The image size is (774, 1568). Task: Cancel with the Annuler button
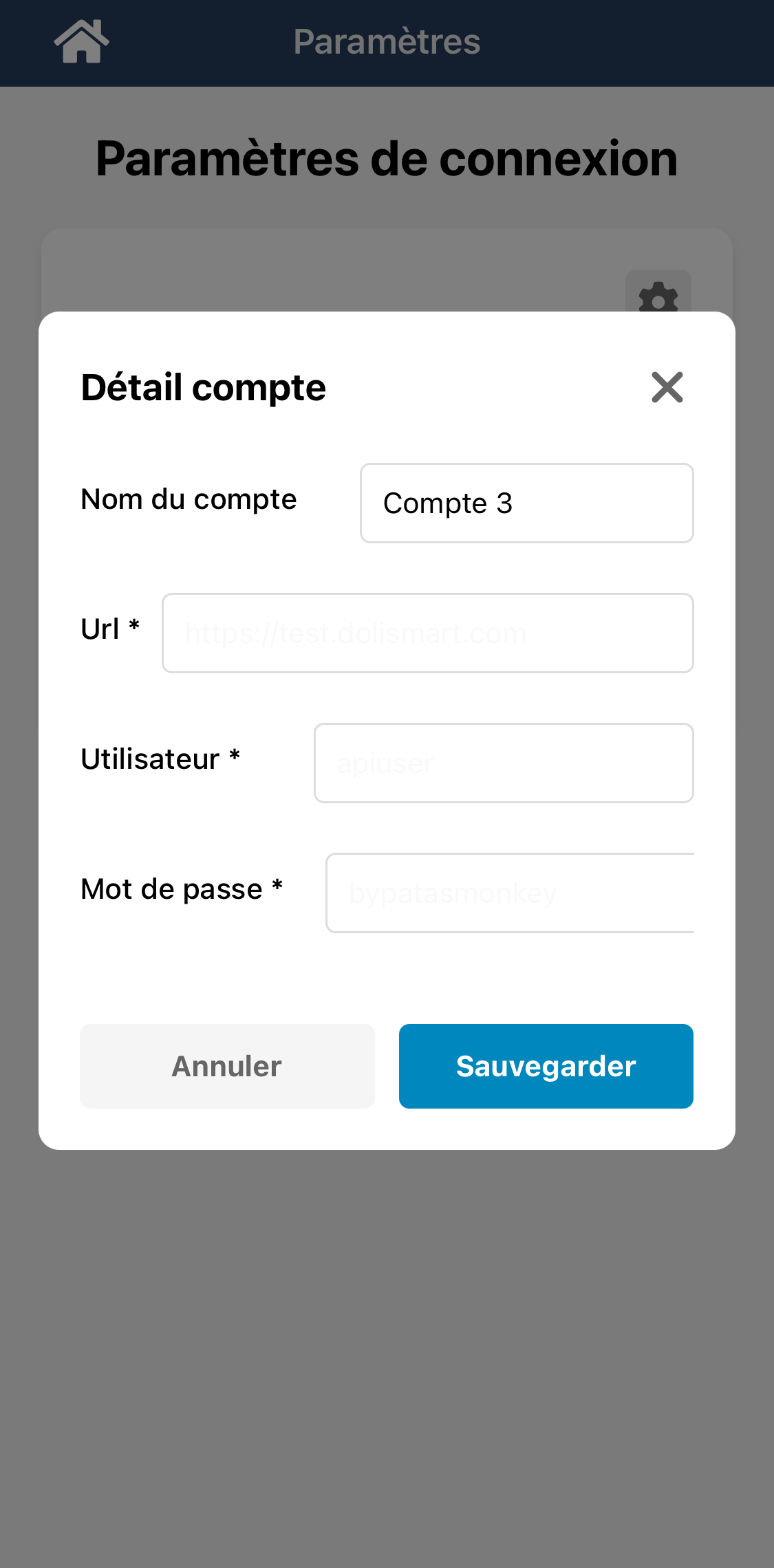click(227, 1066)
